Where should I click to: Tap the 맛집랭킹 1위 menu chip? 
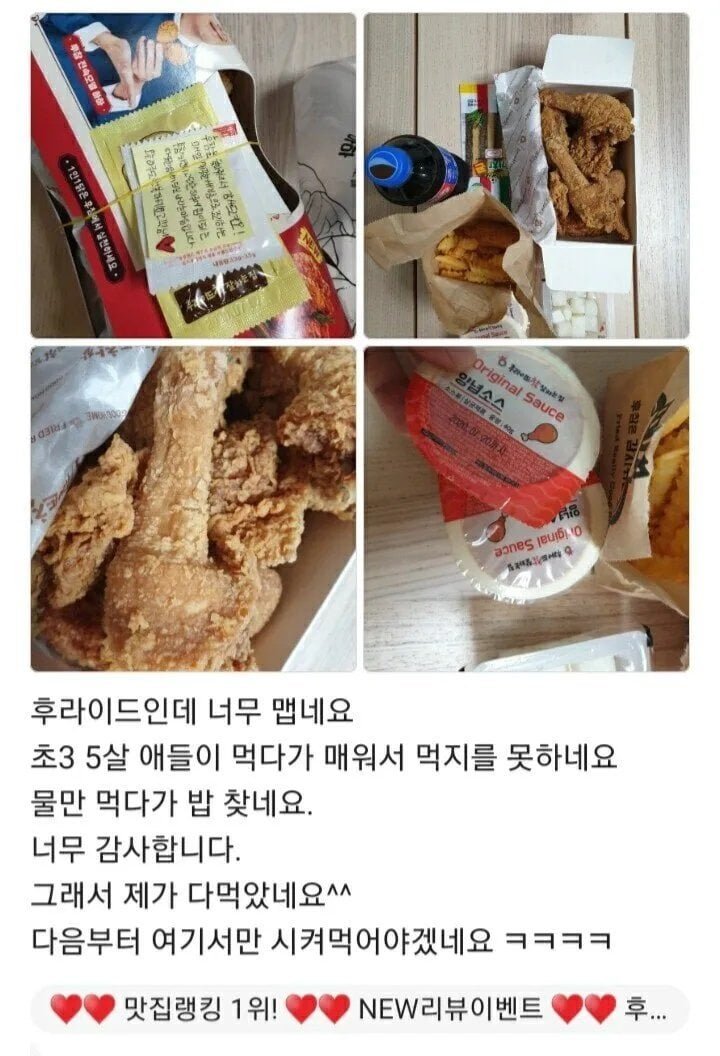[x=358, y=1009]
